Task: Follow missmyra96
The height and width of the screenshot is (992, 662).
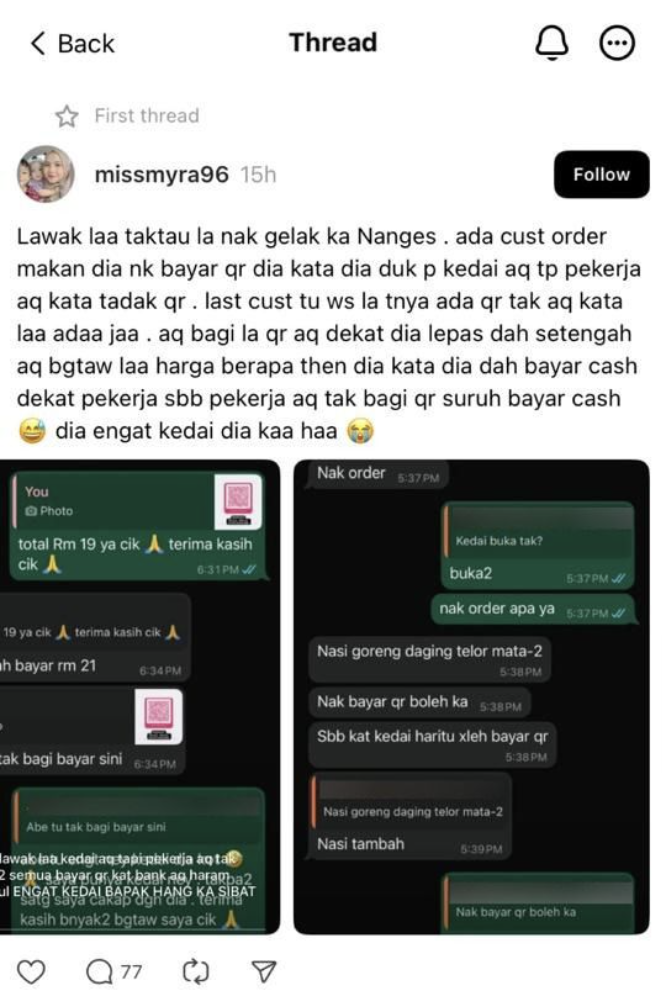Action: pos(601,174)
